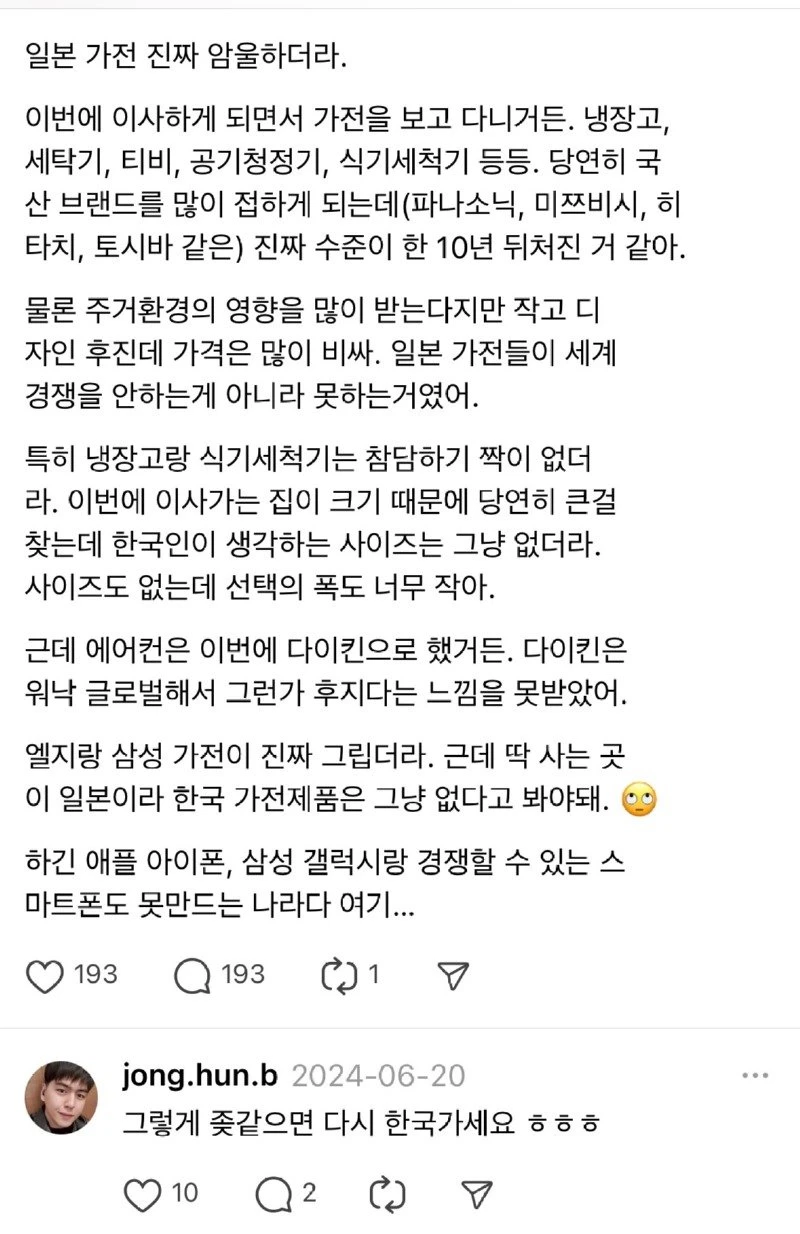Open jong.hun.b's profile picture

(x=61, y=1098)
